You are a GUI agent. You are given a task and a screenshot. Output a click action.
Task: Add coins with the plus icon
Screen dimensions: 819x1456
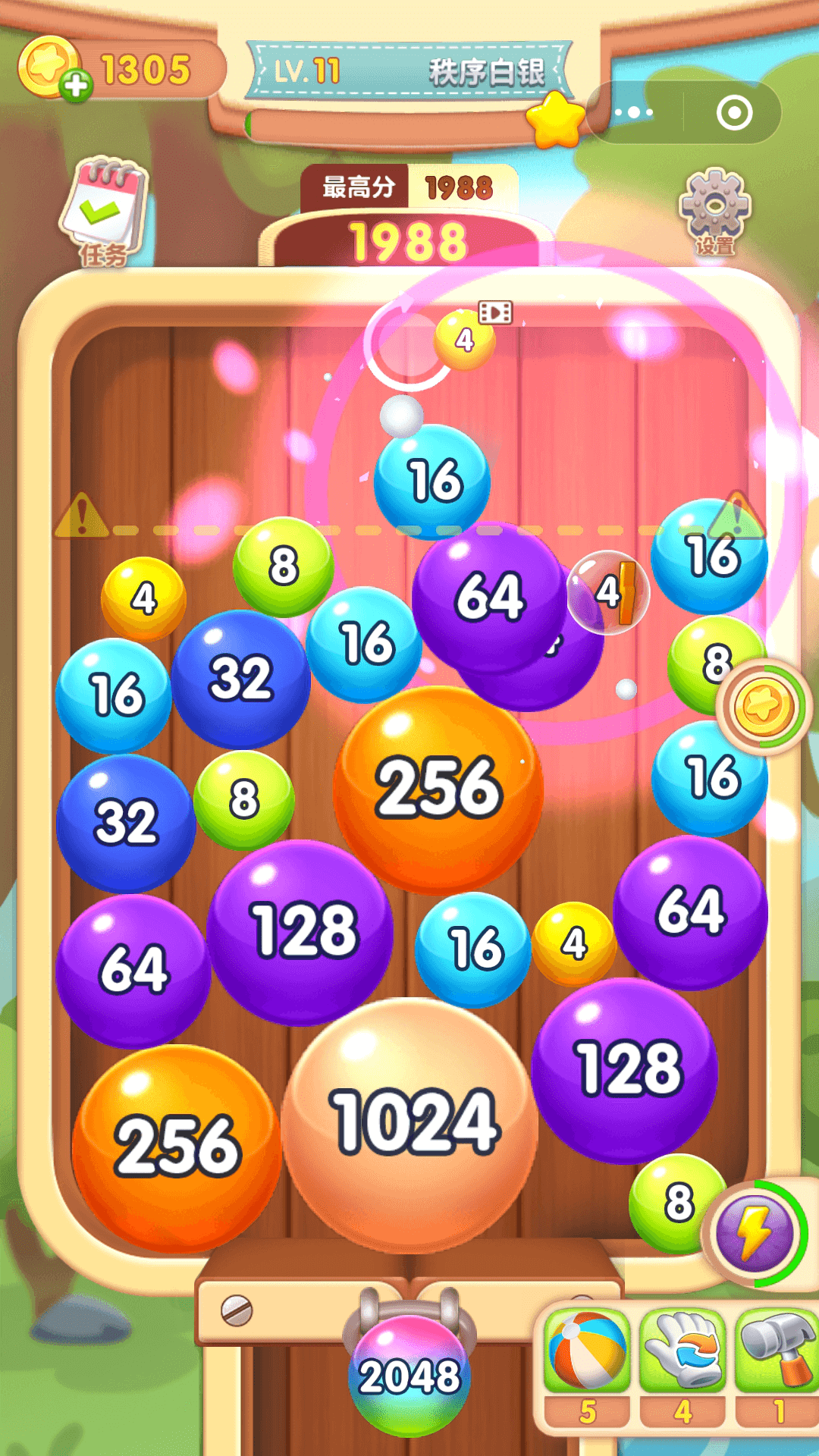pos(76,86)
